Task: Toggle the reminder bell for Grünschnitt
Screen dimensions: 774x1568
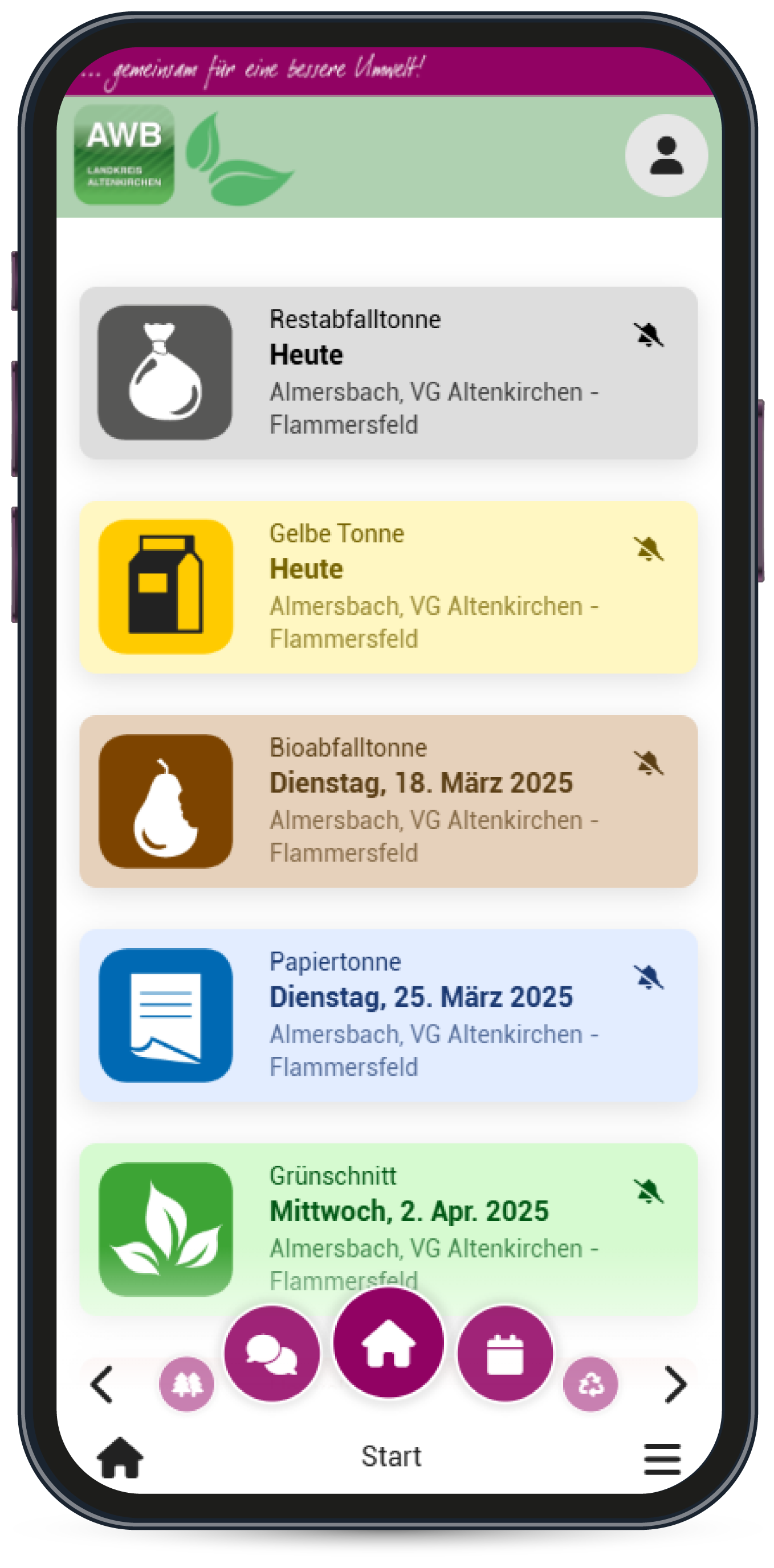Action: coord(649,1192)
